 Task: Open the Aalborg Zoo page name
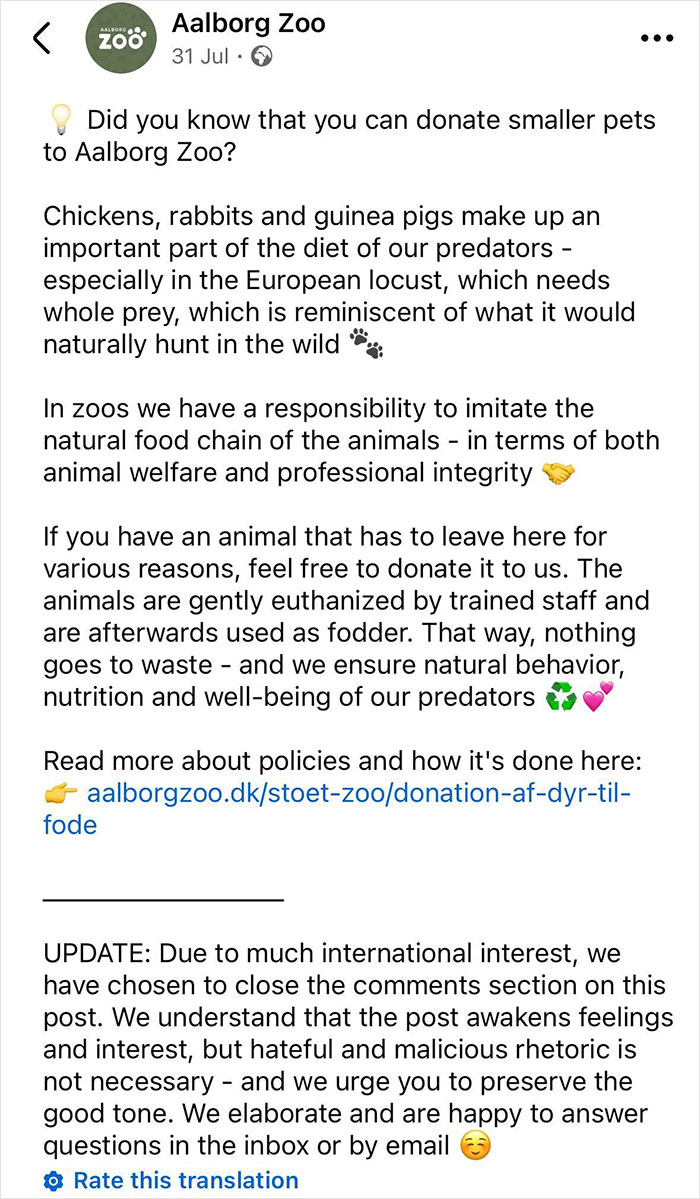coord(248,22)
